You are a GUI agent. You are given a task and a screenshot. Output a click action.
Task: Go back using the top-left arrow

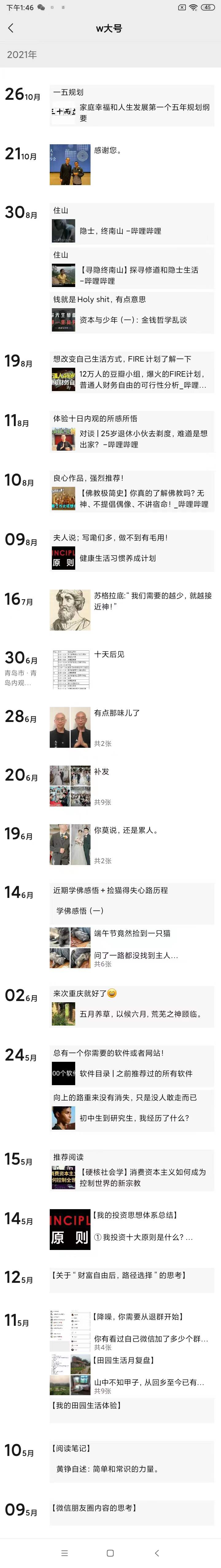point(10,28)
